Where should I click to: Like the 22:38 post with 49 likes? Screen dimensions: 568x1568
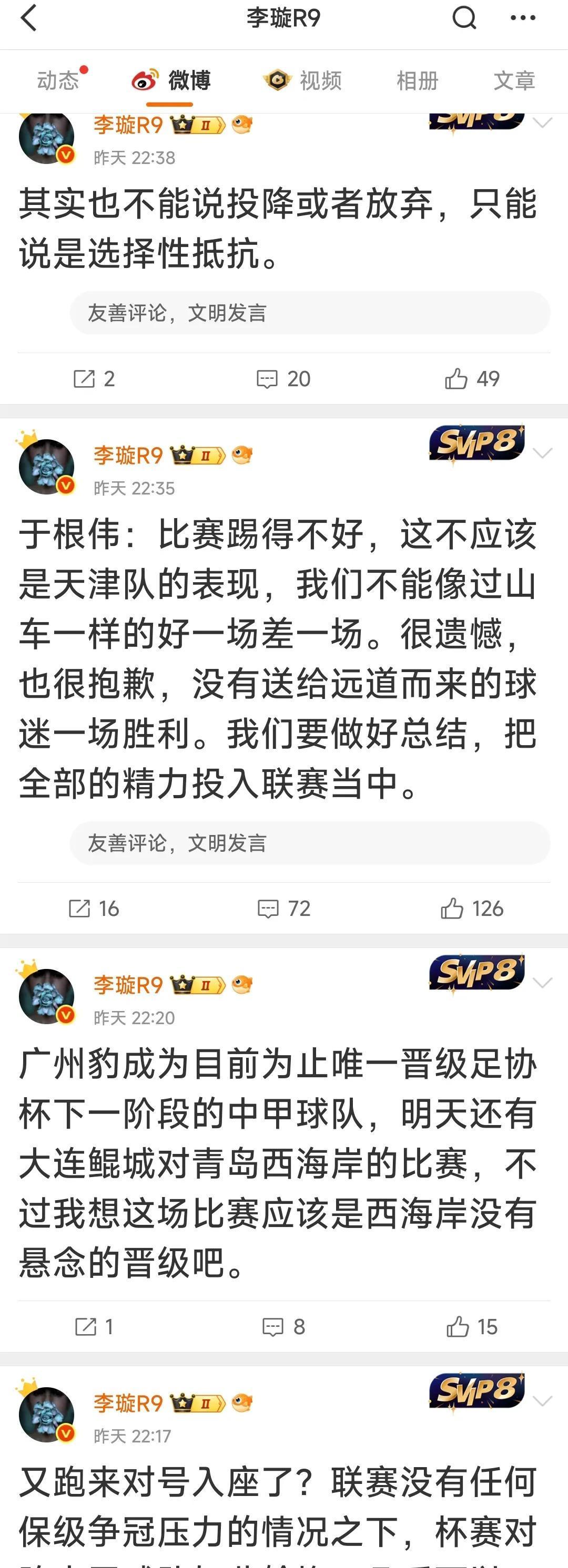(x=472, y=379)
